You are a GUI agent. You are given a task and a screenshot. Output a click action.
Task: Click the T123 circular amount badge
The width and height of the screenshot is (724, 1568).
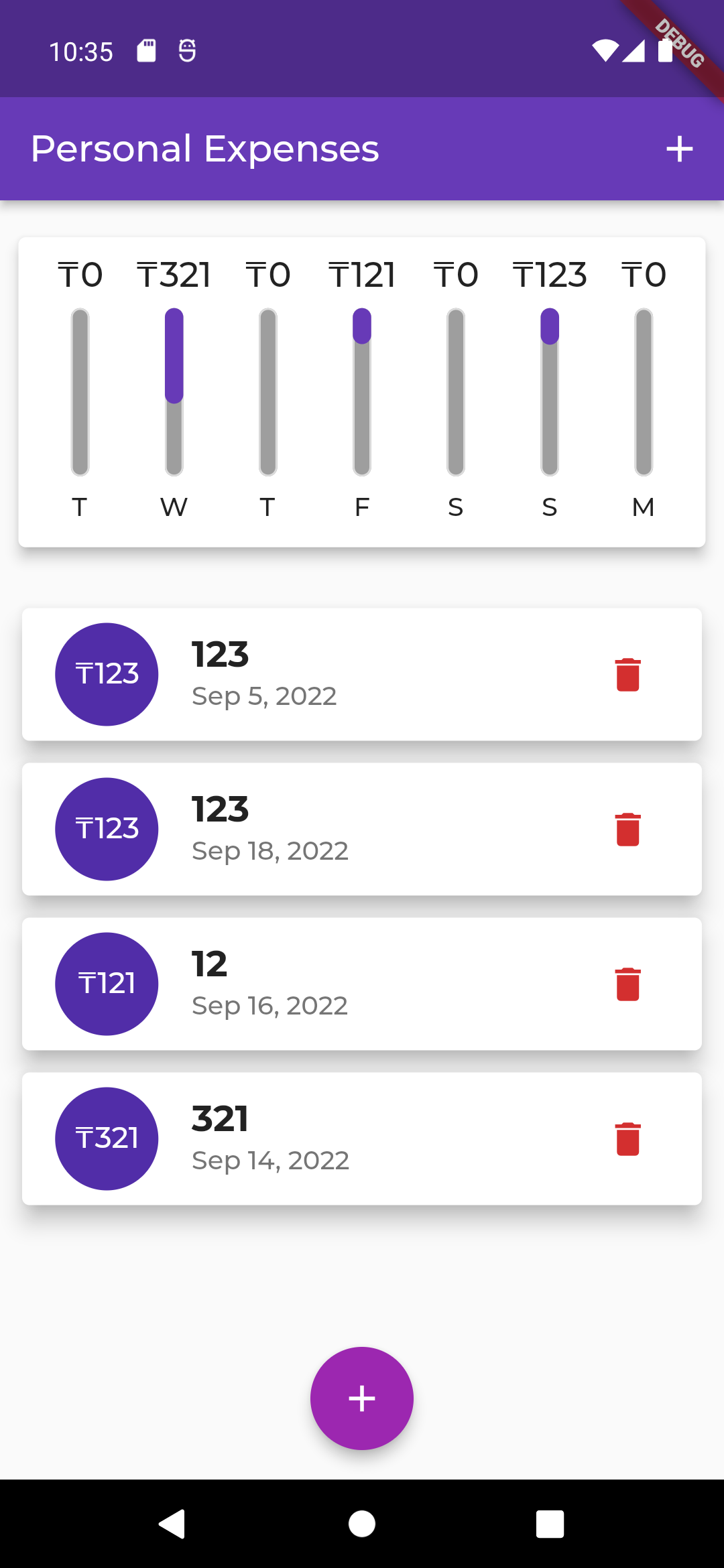point(106,674)
